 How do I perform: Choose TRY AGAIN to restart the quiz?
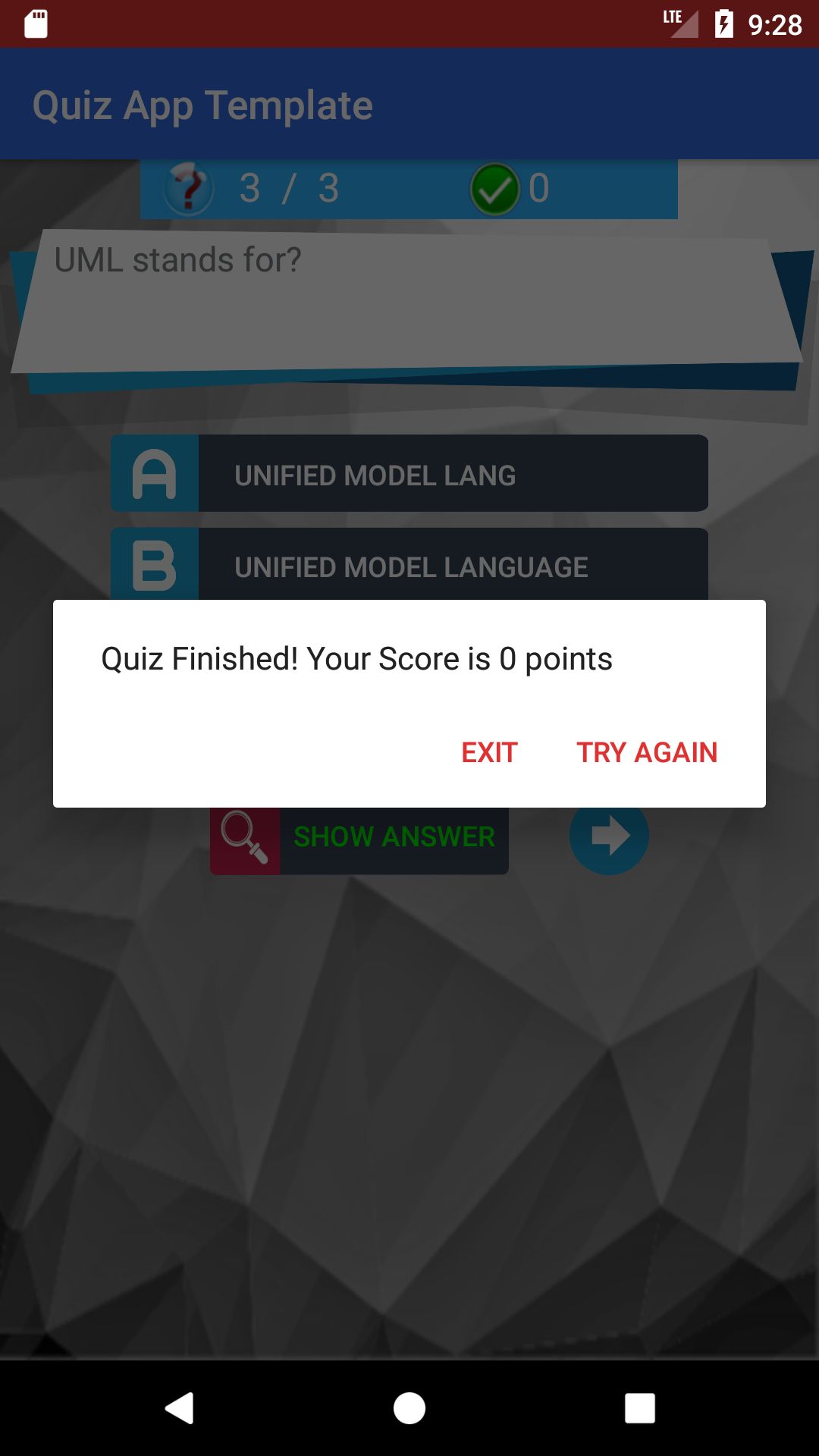647,752
